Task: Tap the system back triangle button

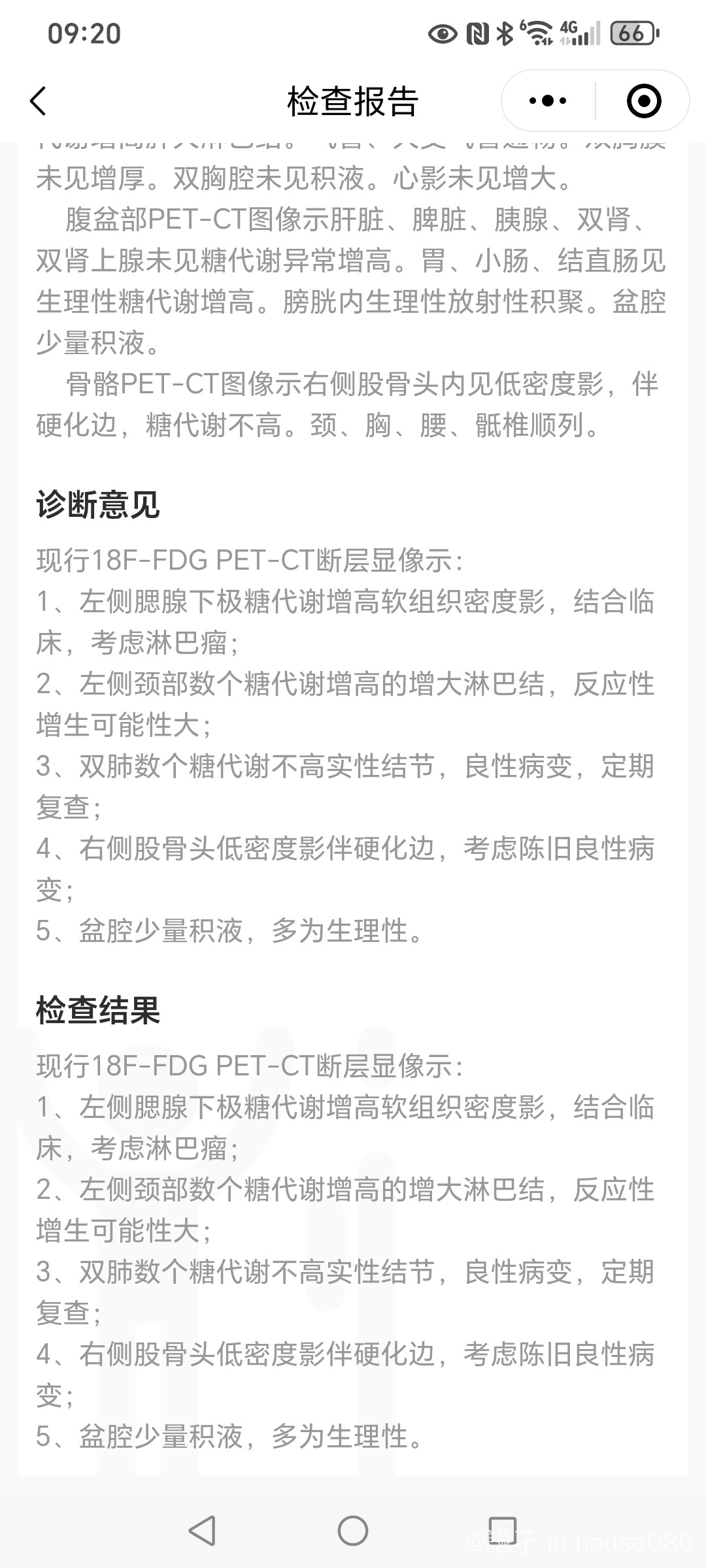Action: coord(201,1530)
